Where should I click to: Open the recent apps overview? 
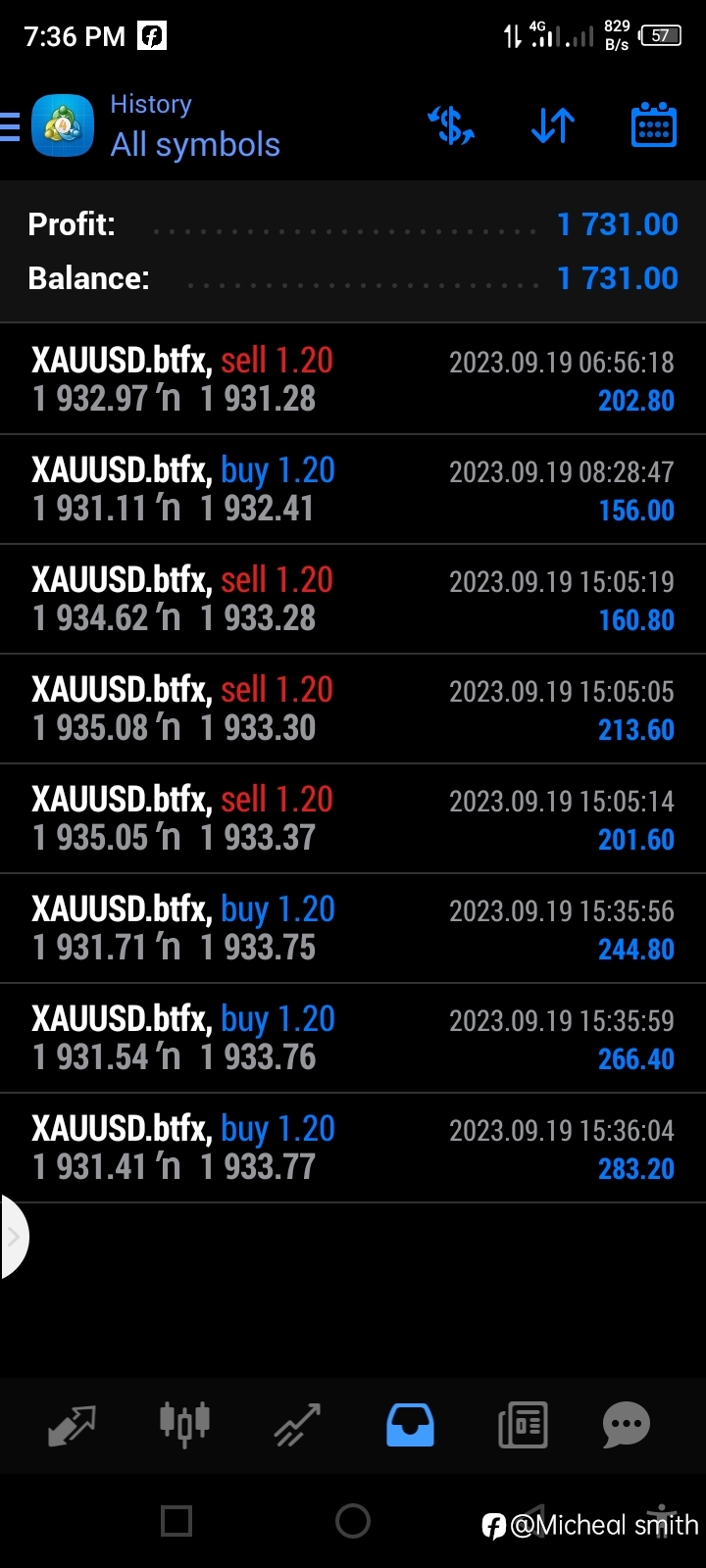[x=176, y=1521]
